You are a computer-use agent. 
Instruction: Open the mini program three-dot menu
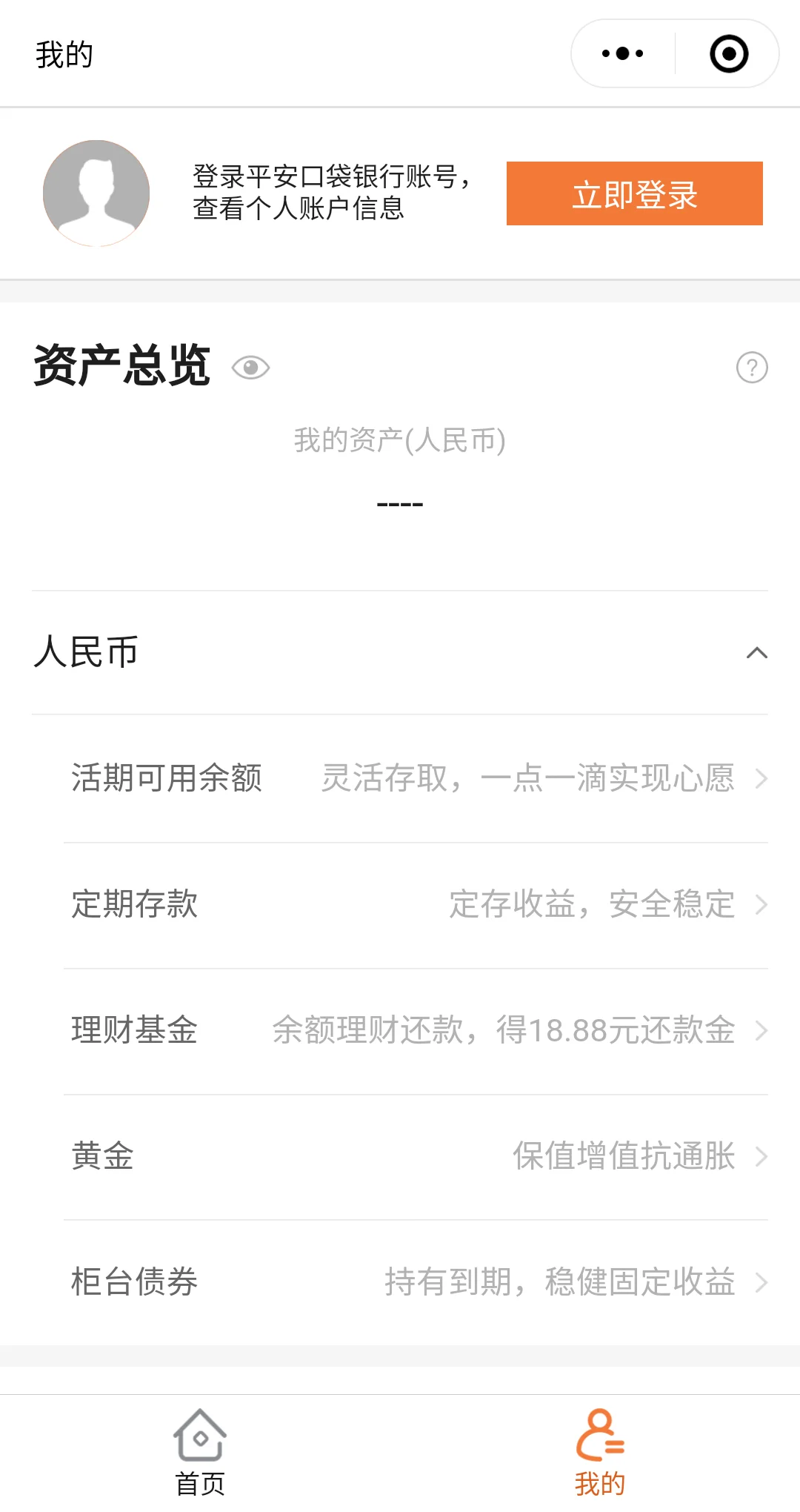click(622, 53)
